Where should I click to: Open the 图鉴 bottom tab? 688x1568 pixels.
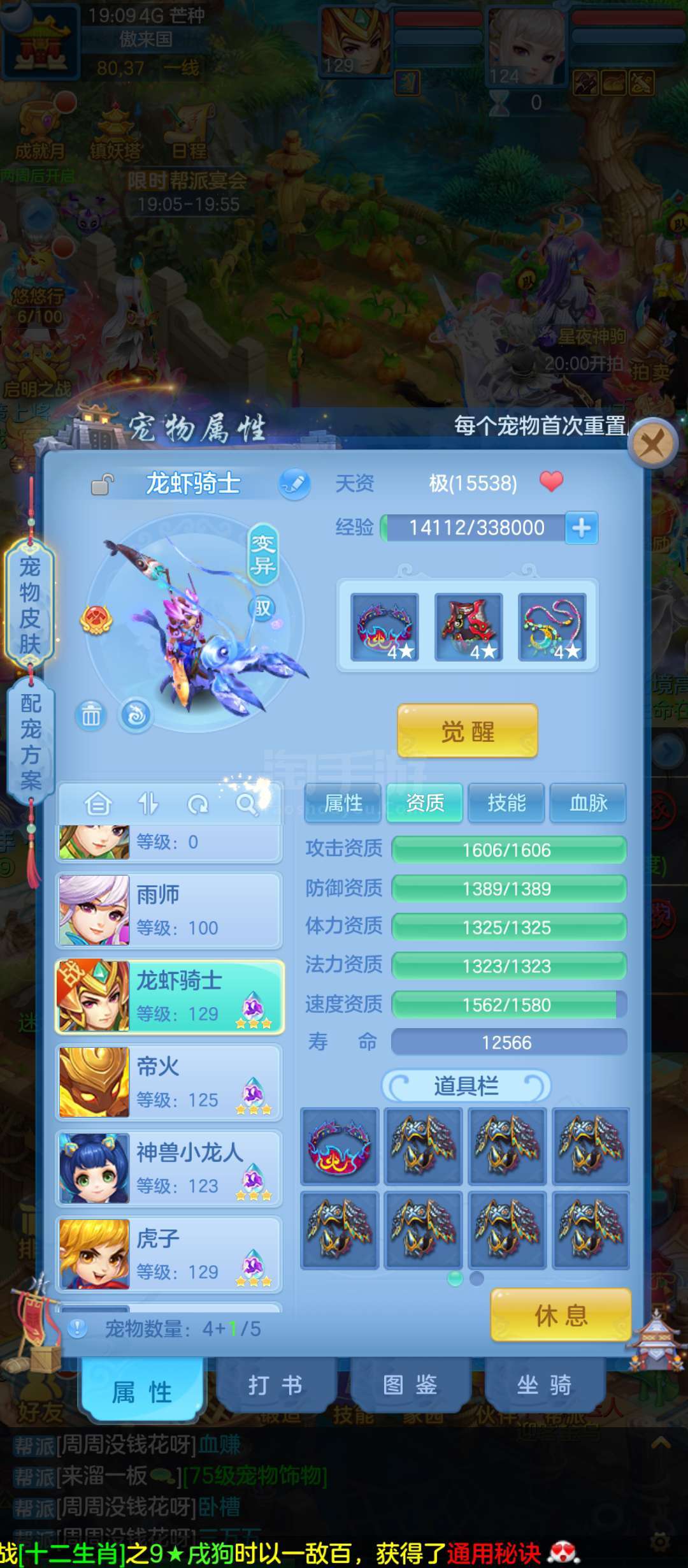pyautogui.click(x=410, y=1385)
